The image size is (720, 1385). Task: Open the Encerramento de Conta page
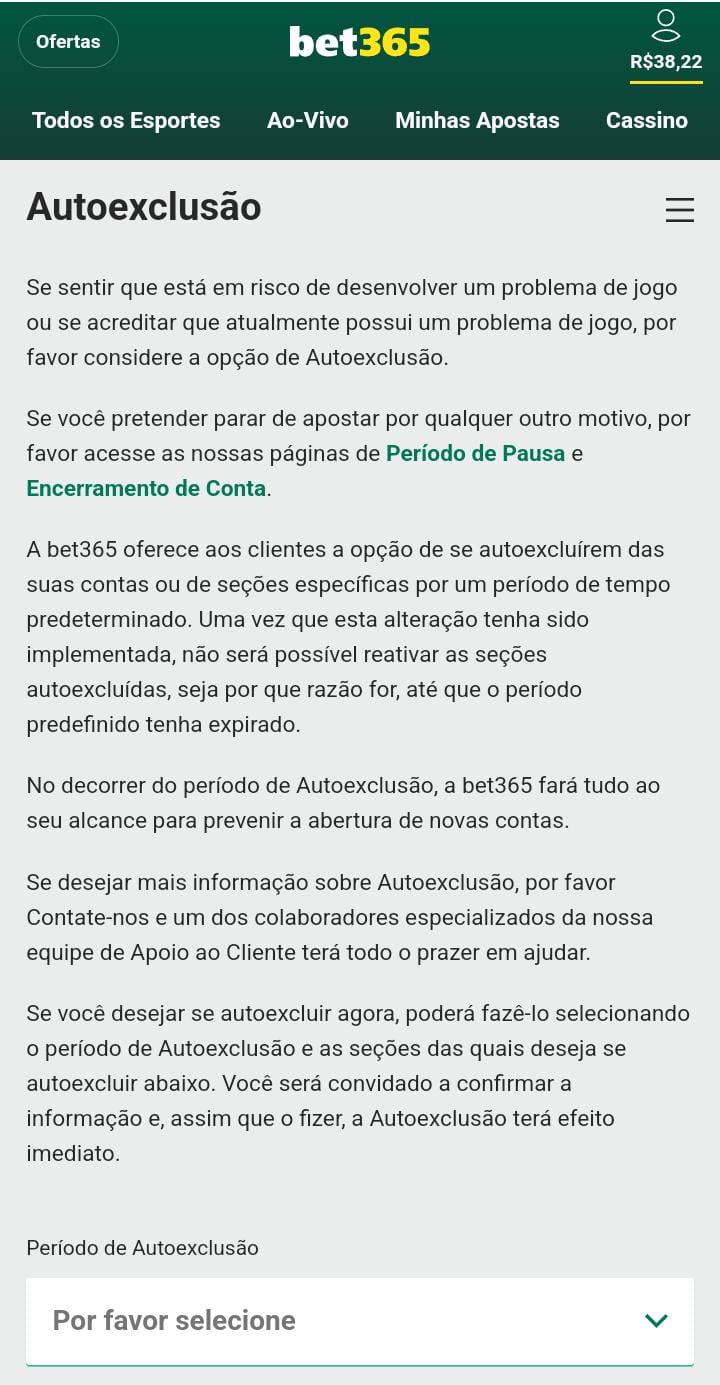[142, 488]
